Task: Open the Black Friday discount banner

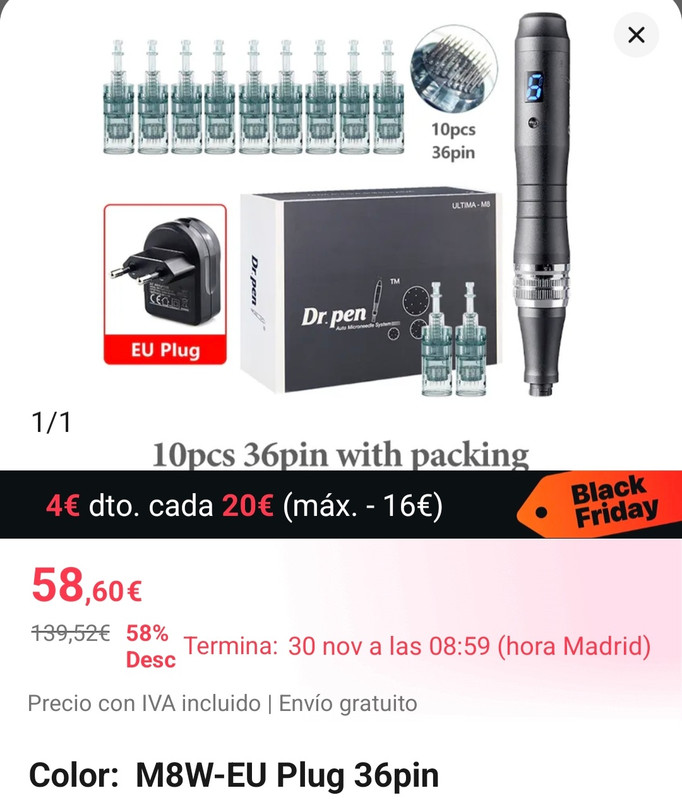Action: (x=340, y=505)
